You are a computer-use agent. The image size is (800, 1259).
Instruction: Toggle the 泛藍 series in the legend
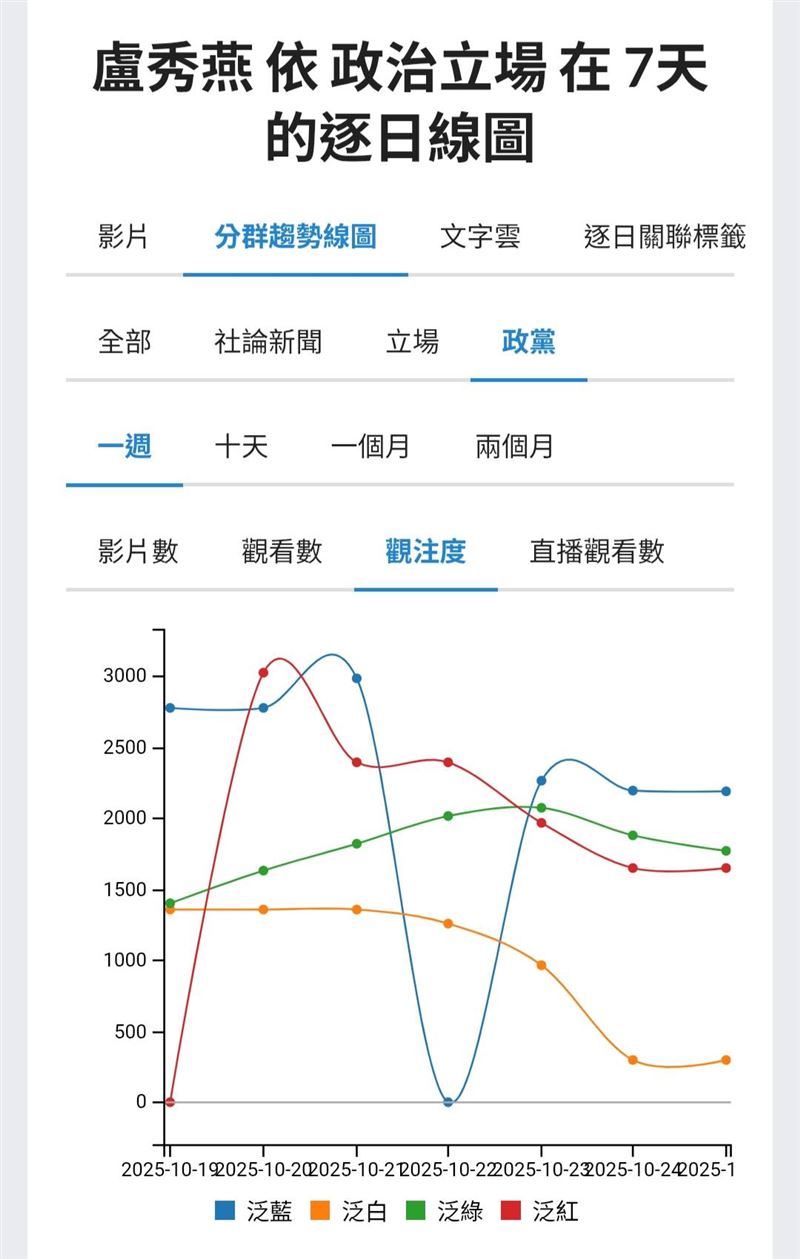coord(255,1212)
